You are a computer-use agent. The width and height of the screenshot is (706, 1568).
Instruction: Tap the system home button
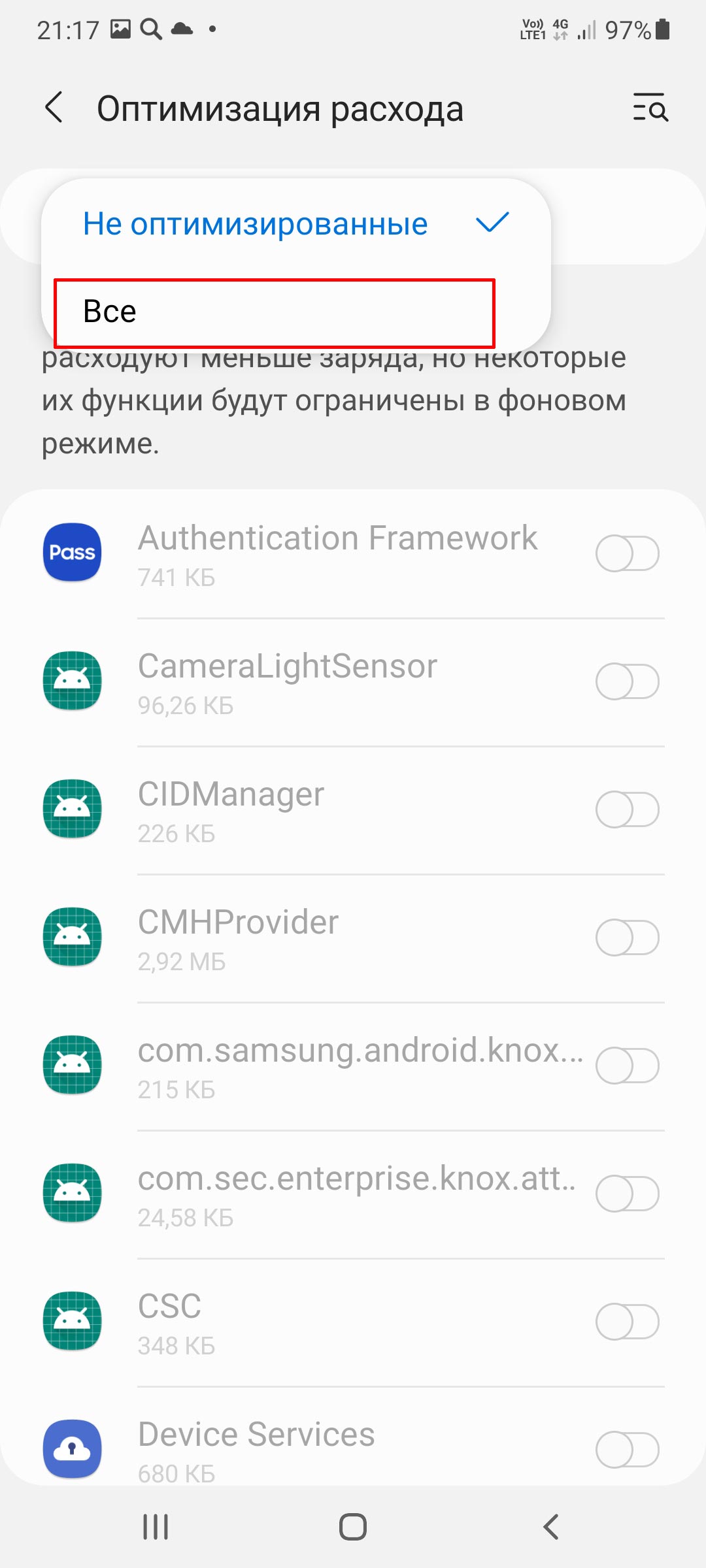click(x=353, y=1527)
